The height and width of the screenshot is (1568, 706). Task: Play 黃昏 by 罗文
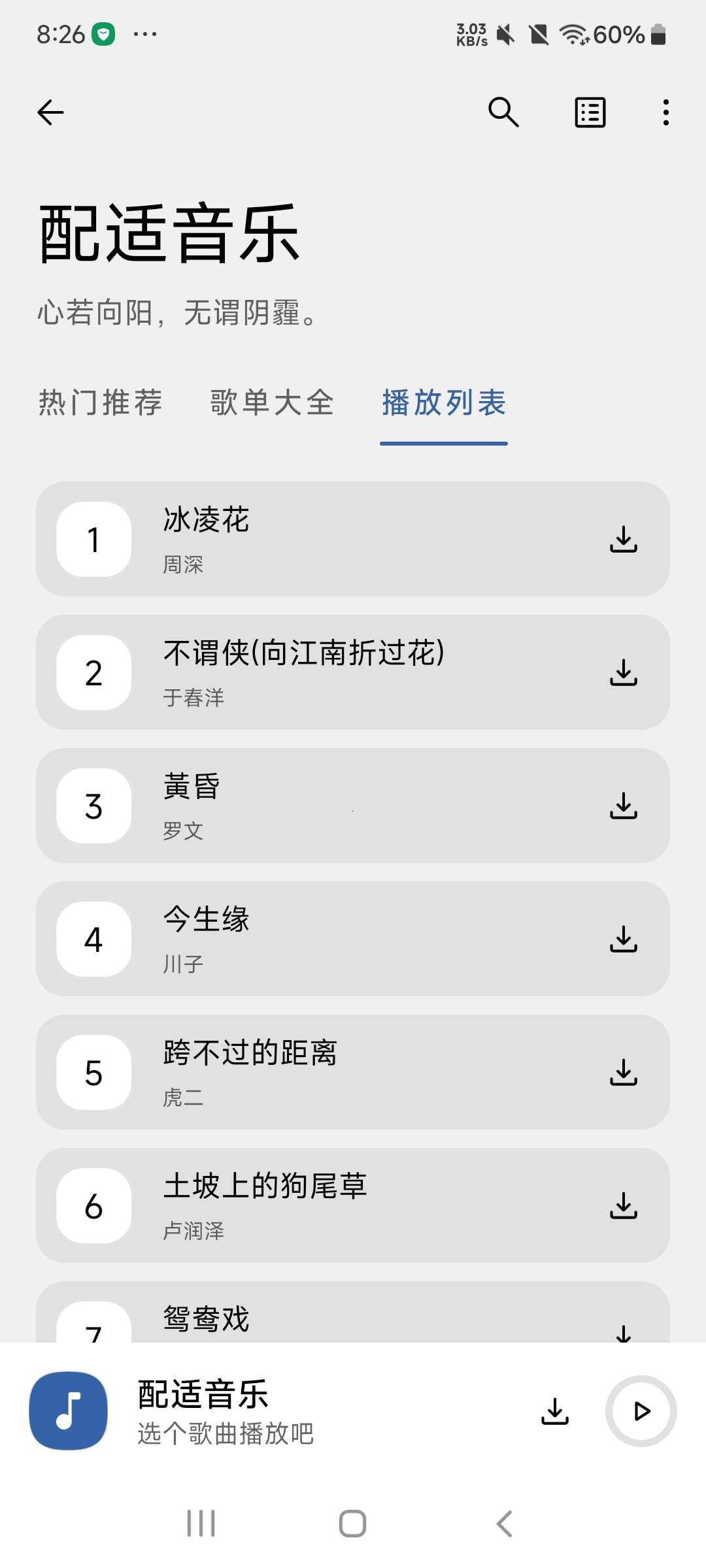(x=353, y=806)
